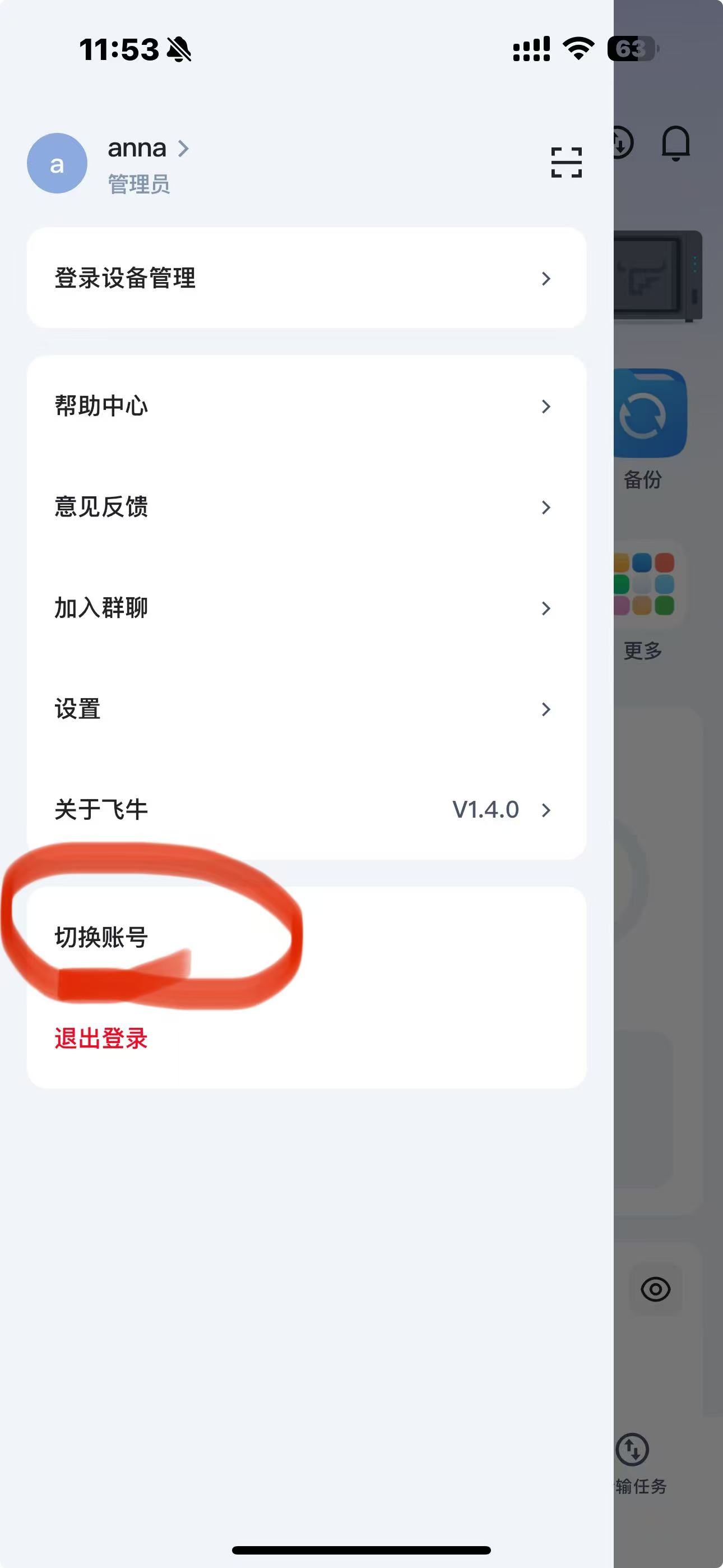Go to 帮助中心

tap(306, 406)
